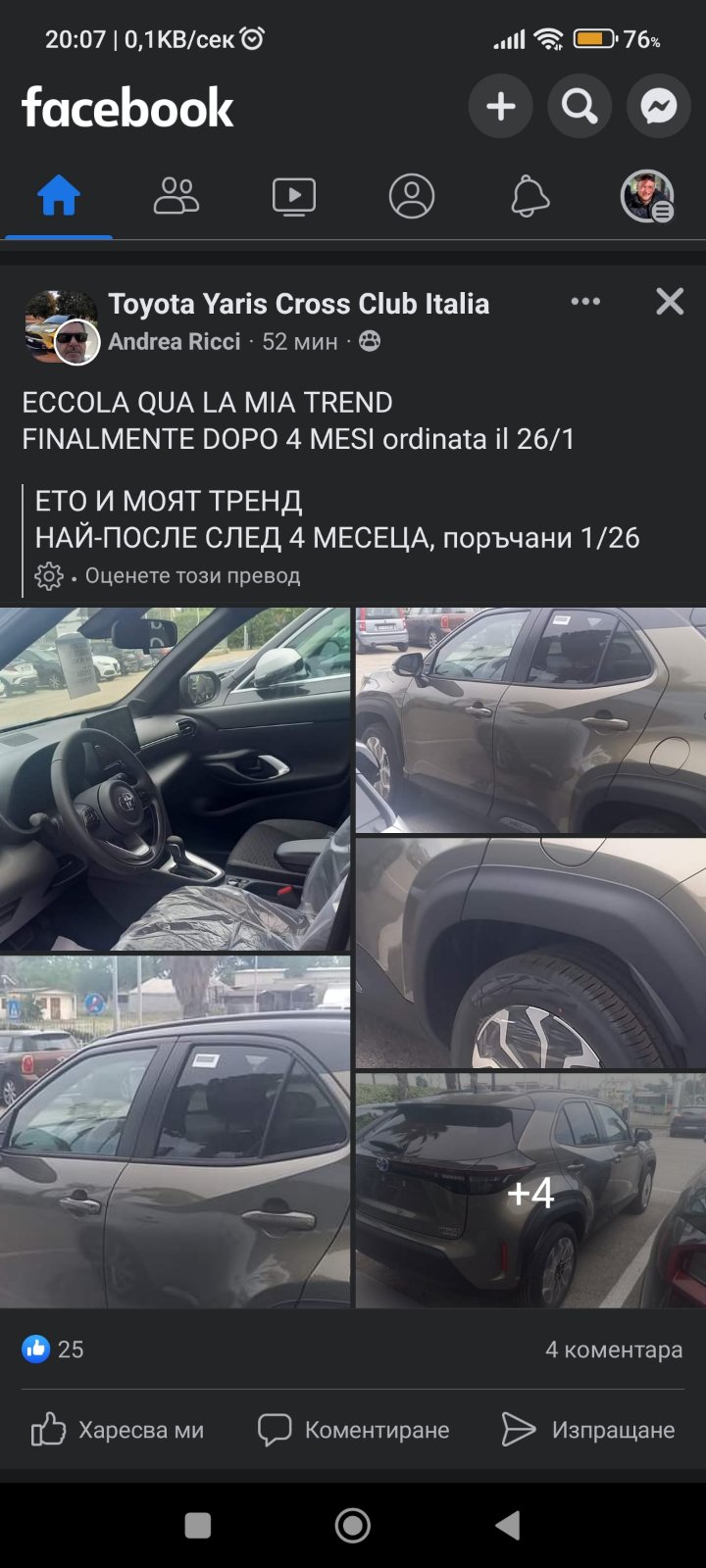Screen dimensions: 706x1568
Task: Open the post's three-dot options menu
Action: click(x=585, y=302)
